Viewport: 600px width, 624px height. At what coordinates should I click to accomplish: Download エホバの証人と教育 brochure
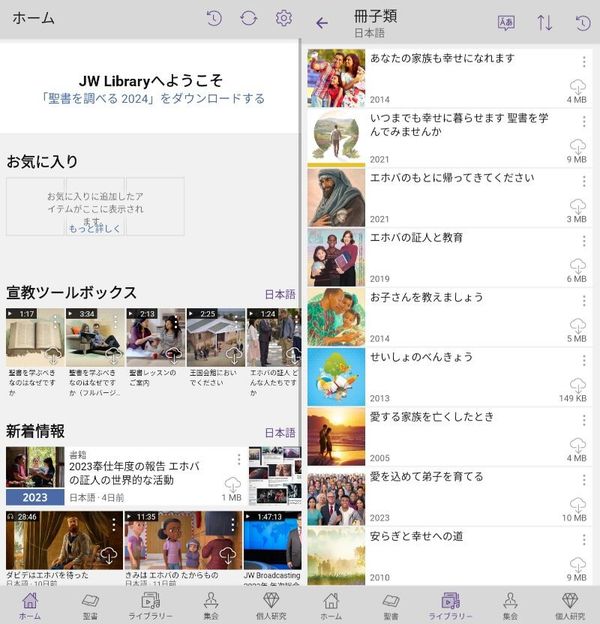577,265
